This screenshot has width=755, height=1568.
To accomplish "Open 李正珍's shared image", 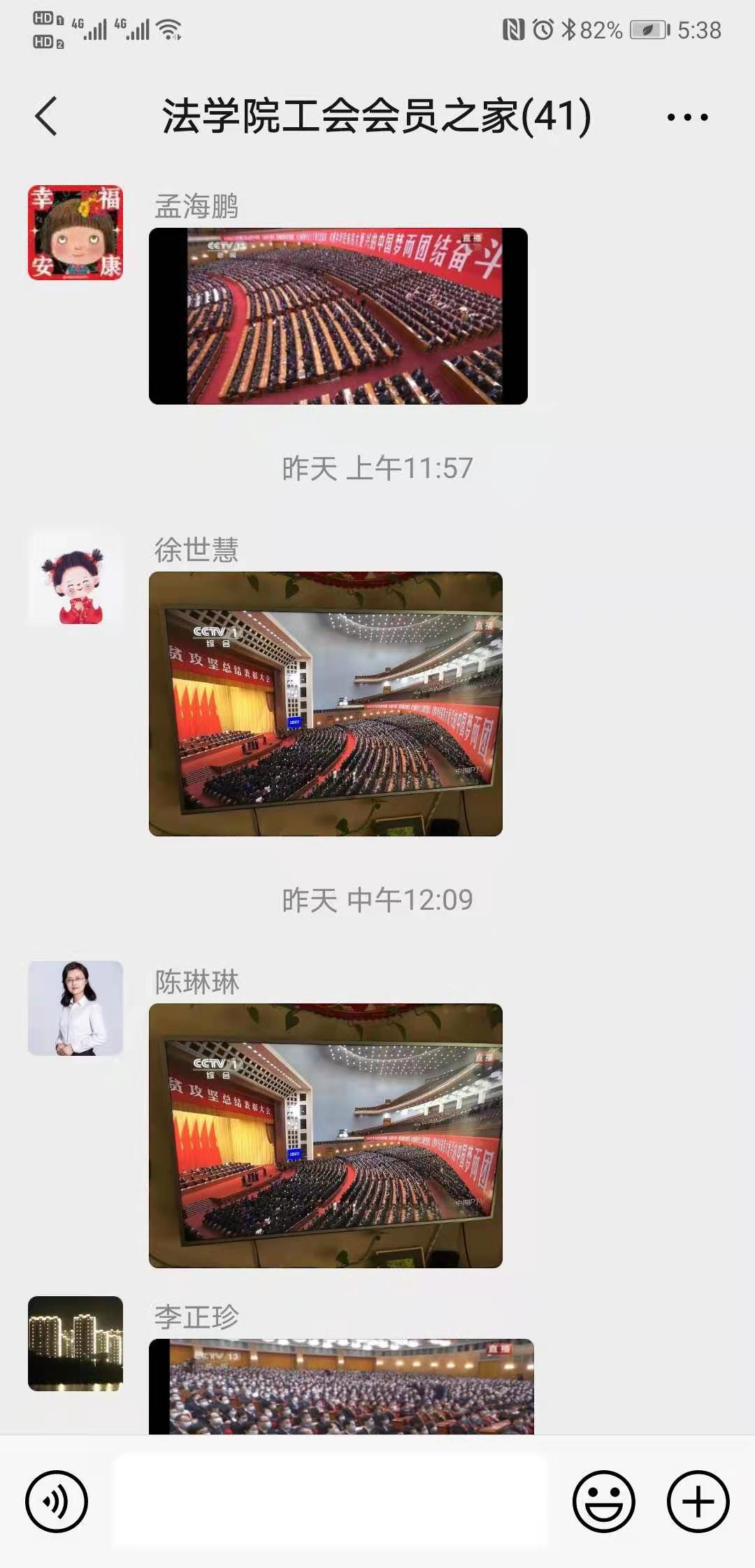I will pyautogui.click(x=341, y=1386).
